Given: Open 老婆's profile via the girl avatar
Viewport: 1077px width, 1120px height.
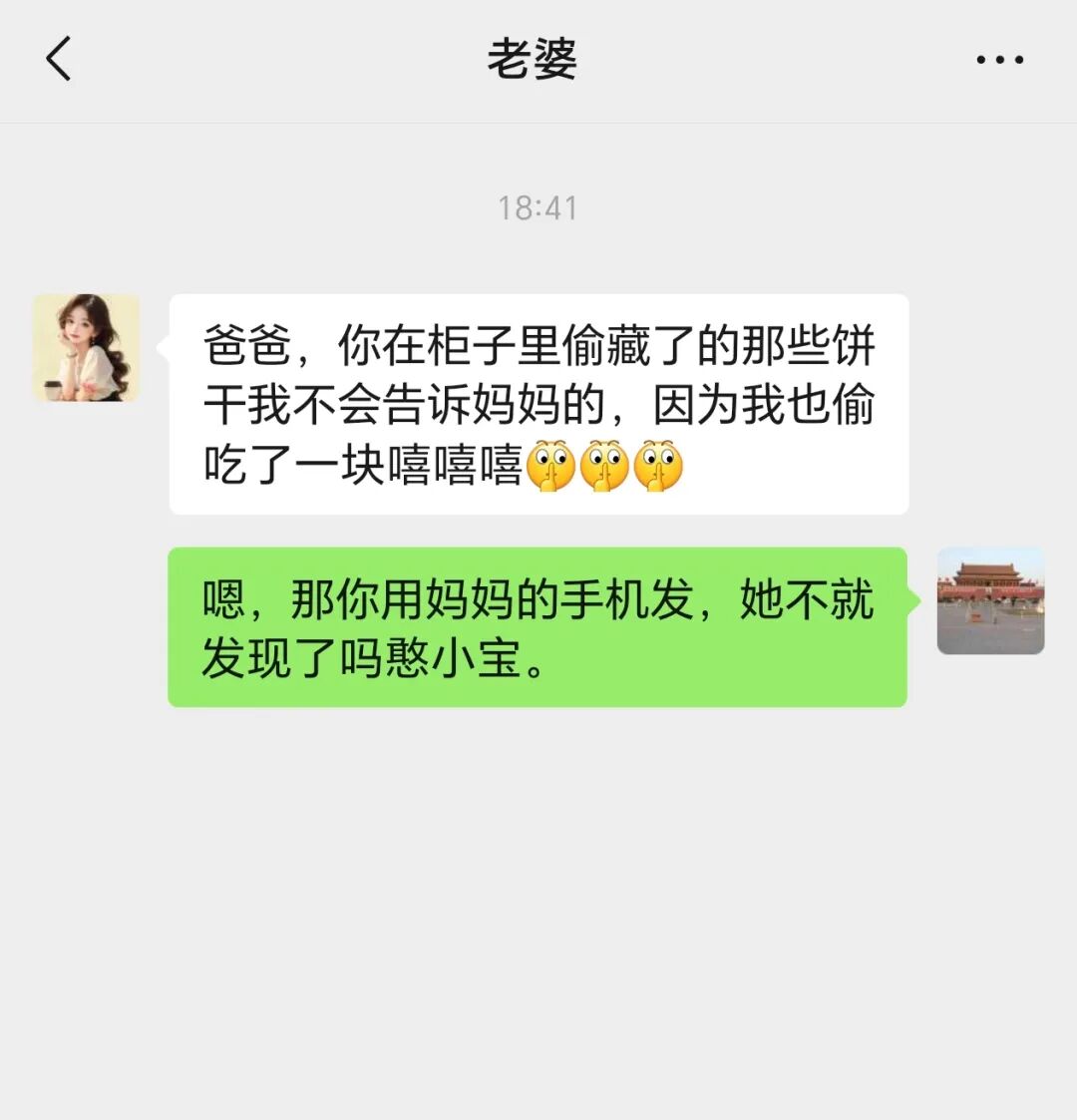Looking at the screenshot, I should tap(87, 348).
